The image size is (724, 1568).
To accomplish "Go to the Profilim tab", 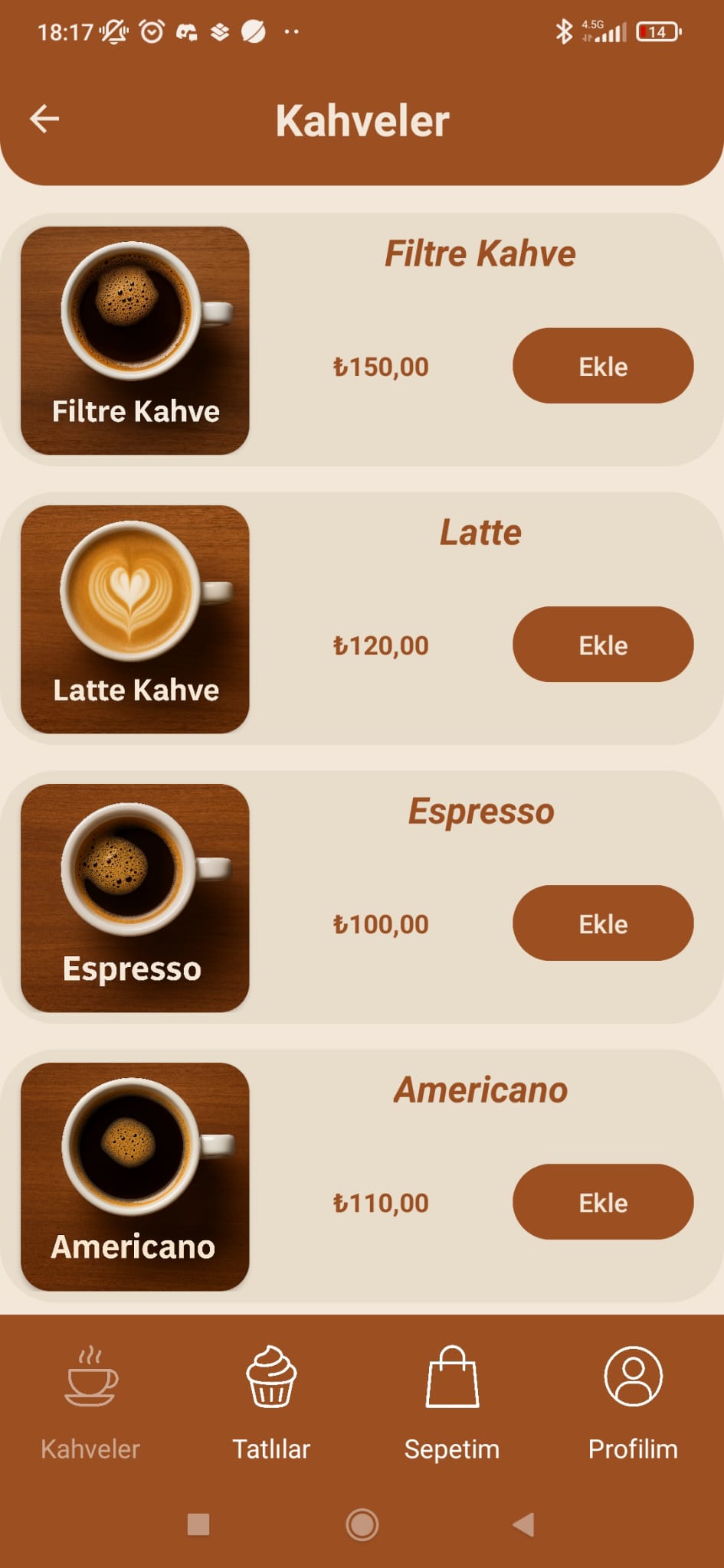I will point(633,1403).
